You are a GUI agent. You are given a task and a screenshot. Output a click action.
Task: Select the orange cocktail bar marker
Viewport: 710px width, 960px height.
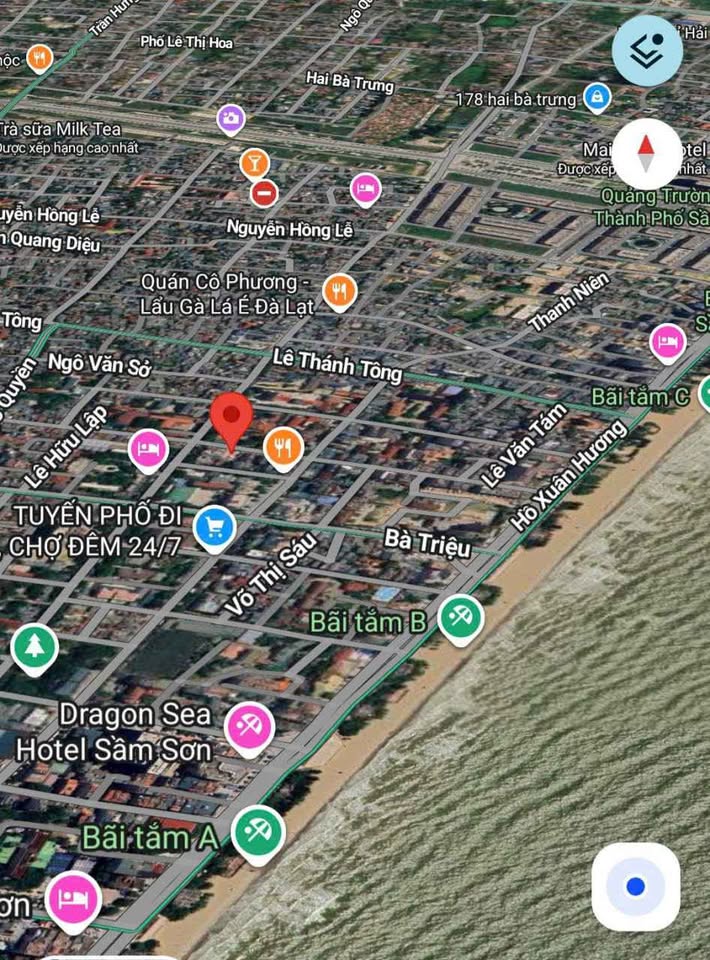click(x=254, y=162)
